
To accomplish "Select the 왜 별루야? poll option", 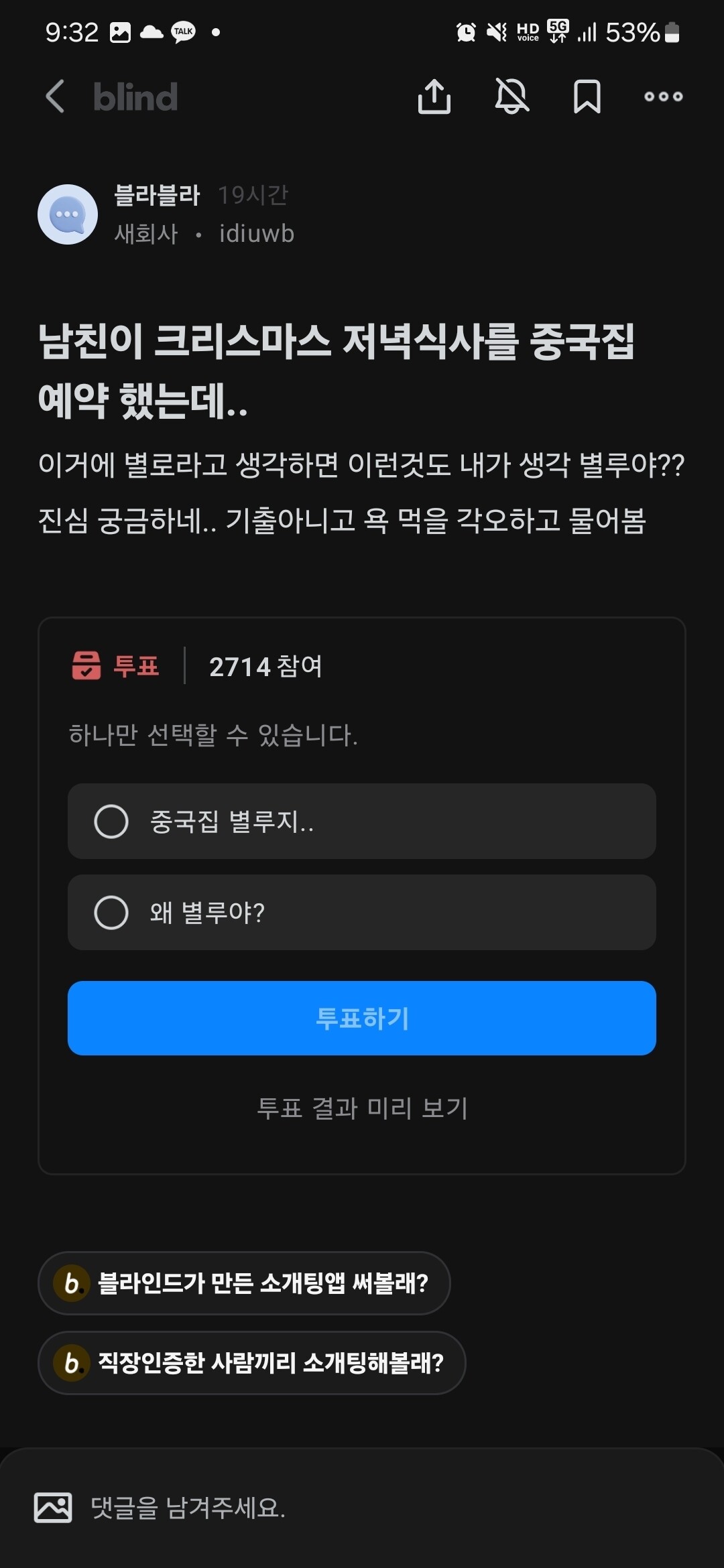I will (x=362, y=913).
